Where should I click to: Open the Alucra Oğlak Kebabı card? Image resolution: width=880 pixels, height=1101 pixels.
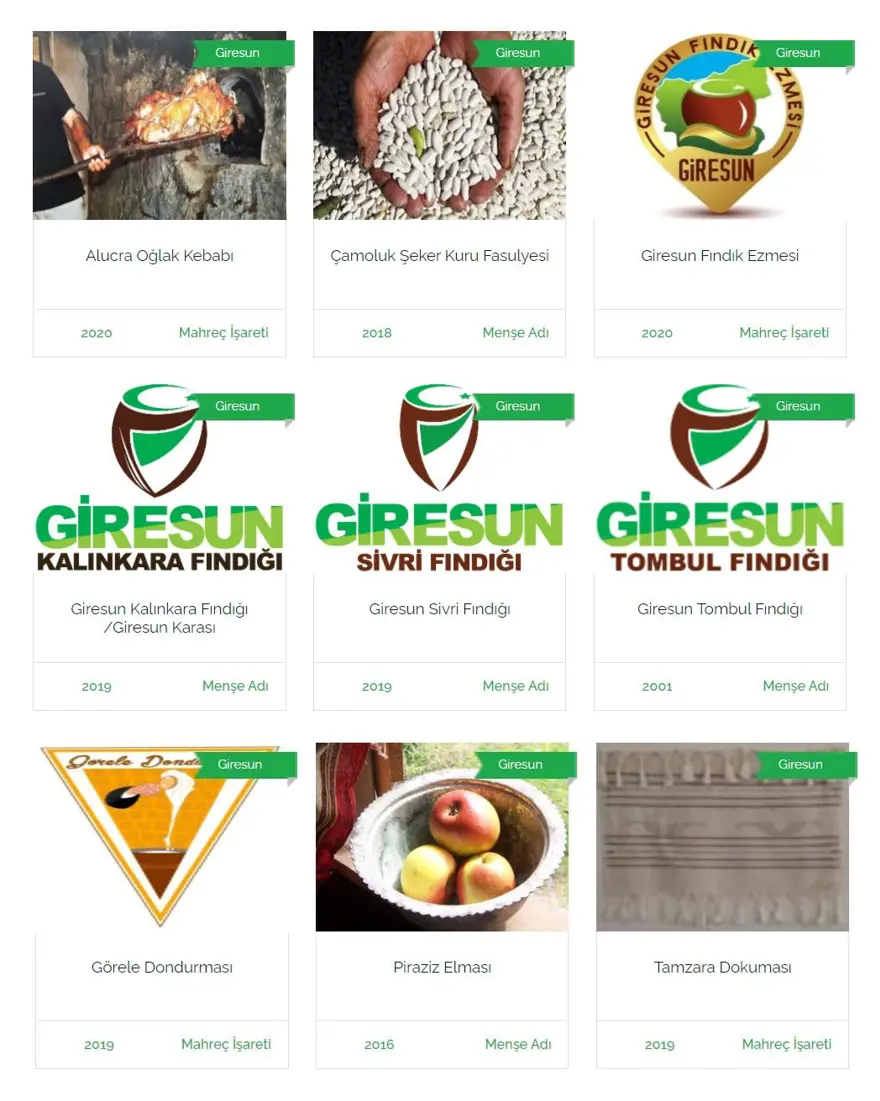coord(159,256)
